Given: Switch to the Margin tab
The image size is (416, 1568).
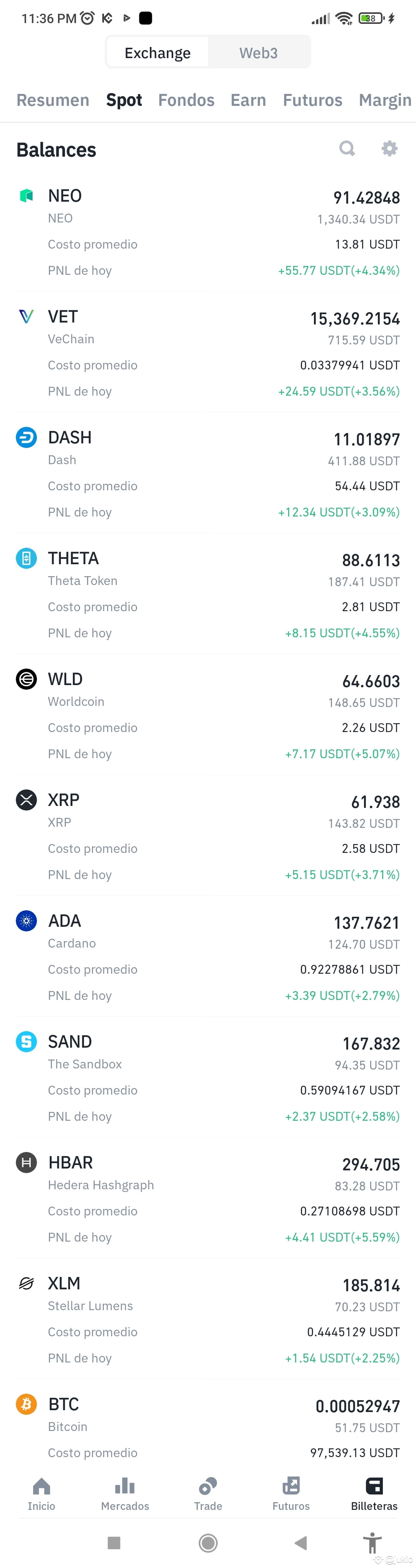Looking at the screenshot, I should pyautogui.click(x=385, y=100).
